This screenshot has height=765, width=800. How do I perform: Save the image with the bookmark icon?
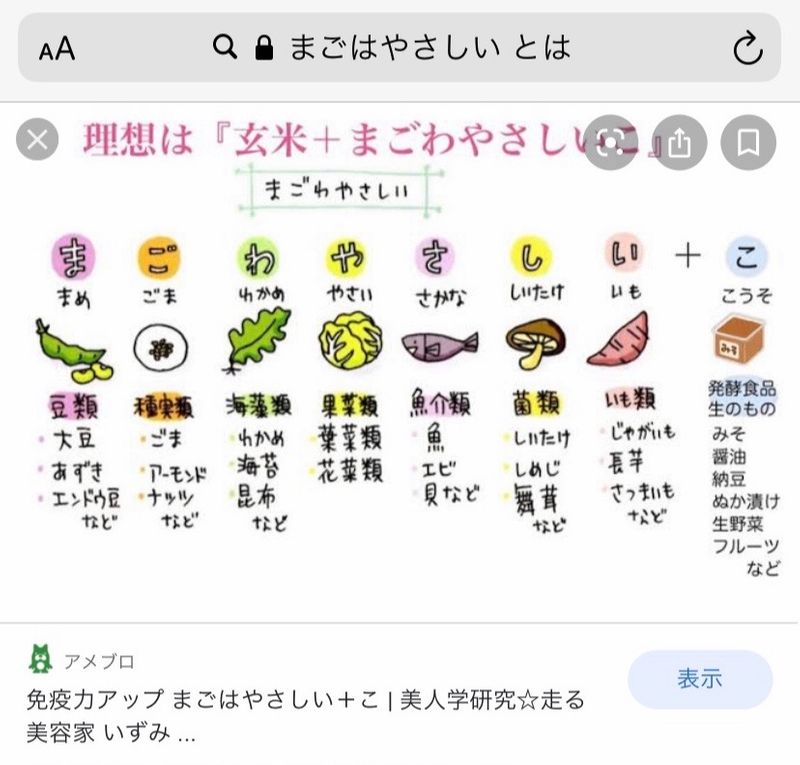(x=747, y=142)
